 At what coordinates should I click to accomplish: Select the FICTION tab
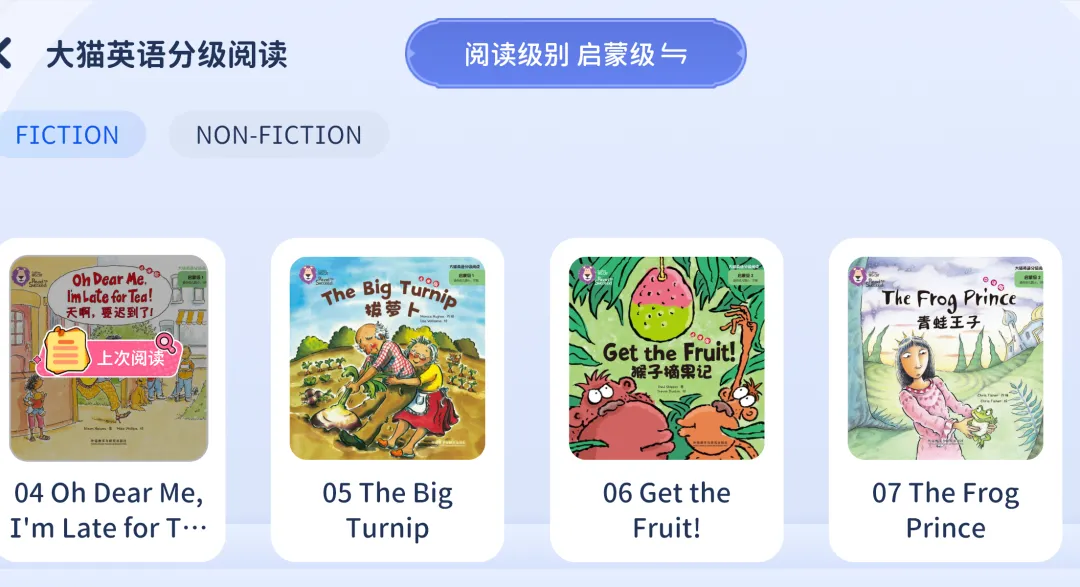[68, 135]
